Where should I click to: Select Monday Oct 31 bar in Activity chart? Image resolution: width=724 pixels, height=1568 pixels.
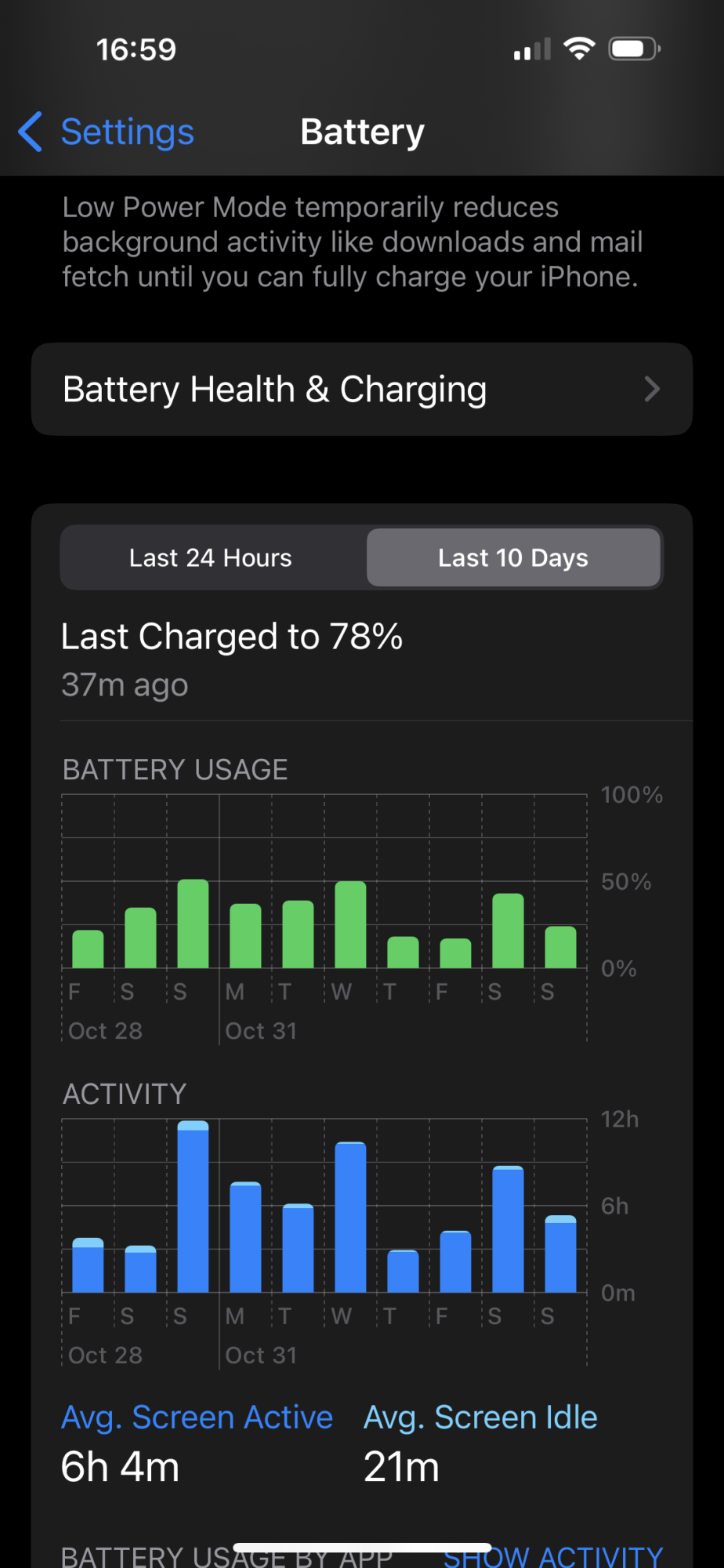pos(245,1237)
